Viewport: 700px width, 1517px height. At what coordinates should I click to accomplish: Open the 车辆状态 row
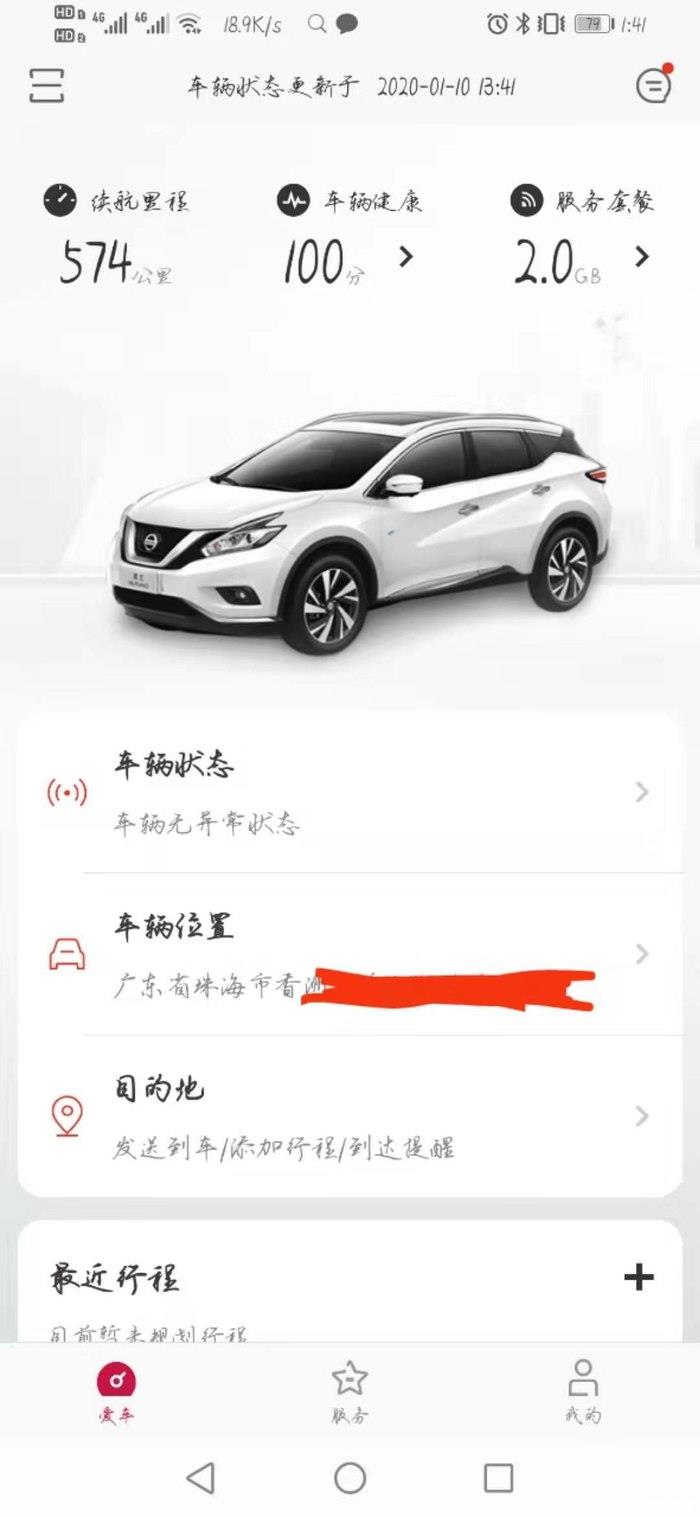[350, 793]
